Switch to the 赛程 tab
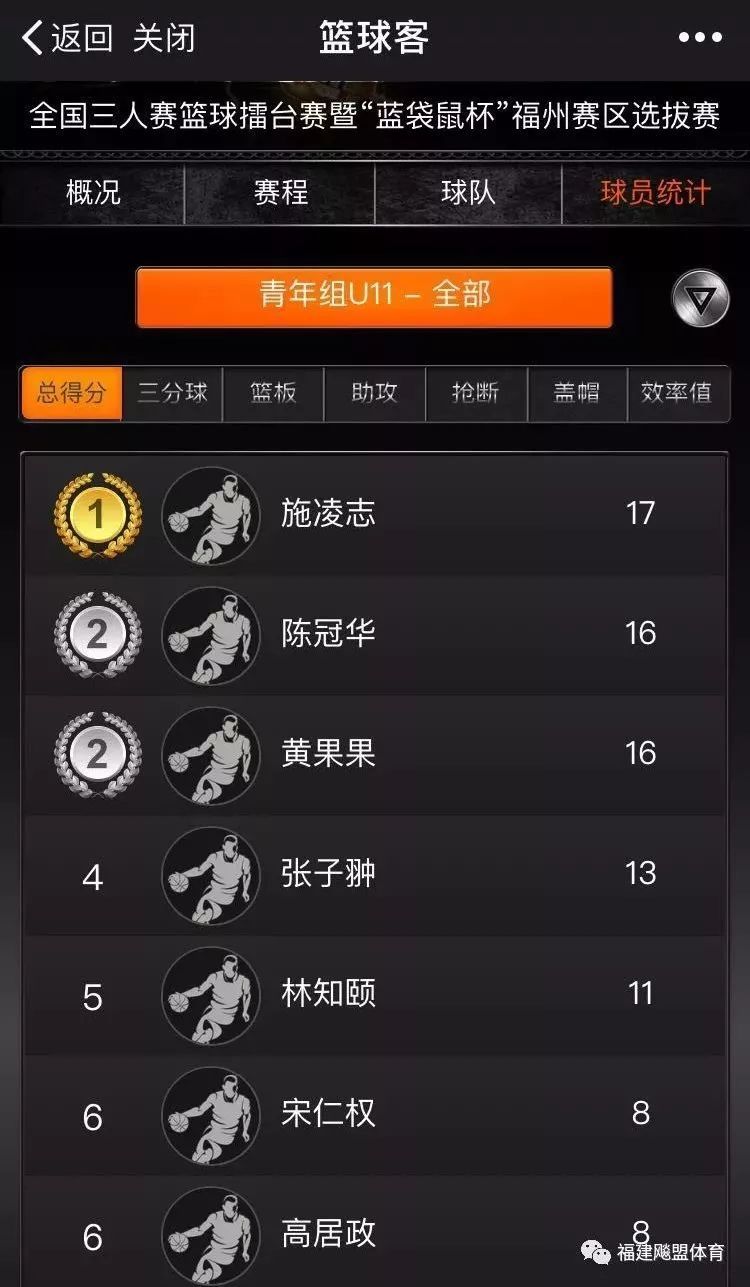 pyautogui.click(x=280, y=193)
